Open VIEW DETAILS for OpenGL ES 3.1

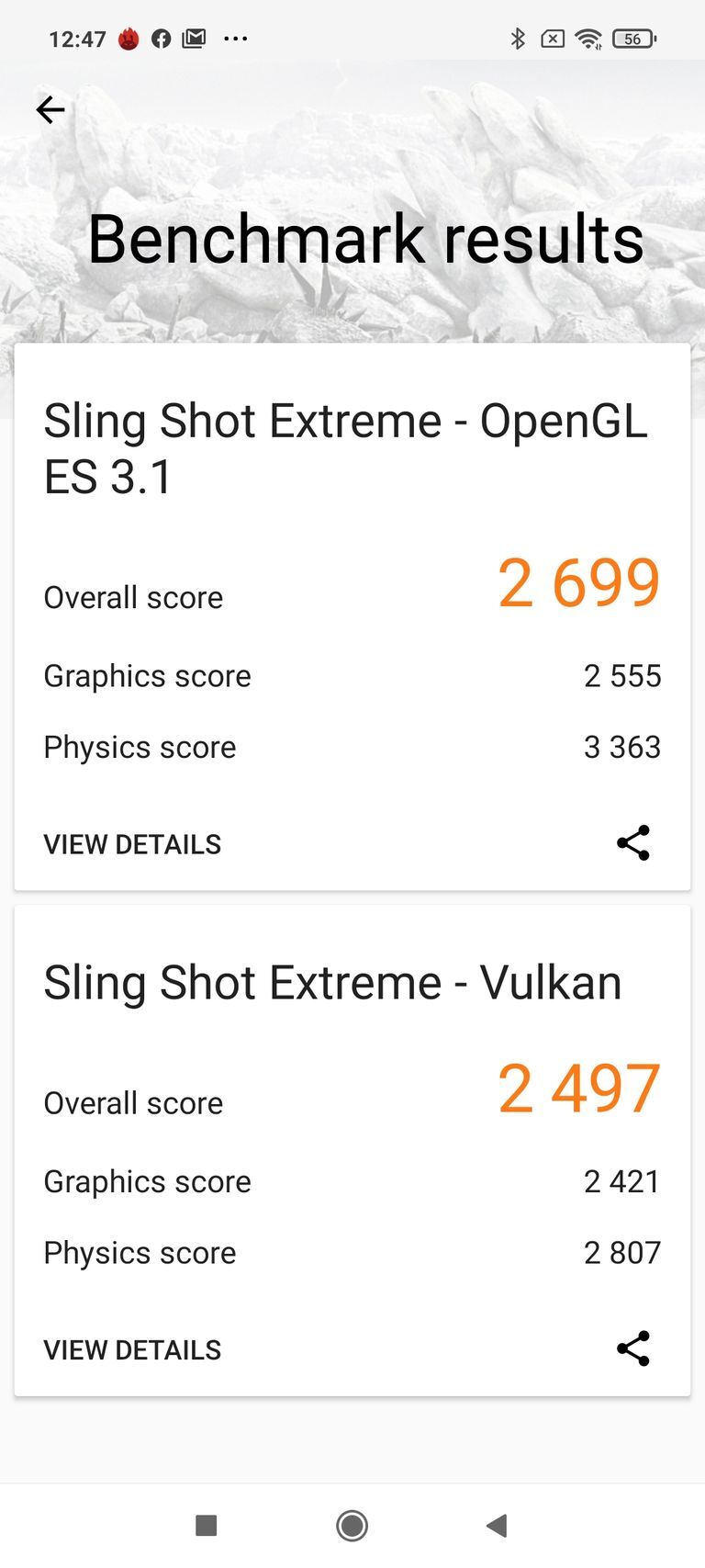click(131, 843)
